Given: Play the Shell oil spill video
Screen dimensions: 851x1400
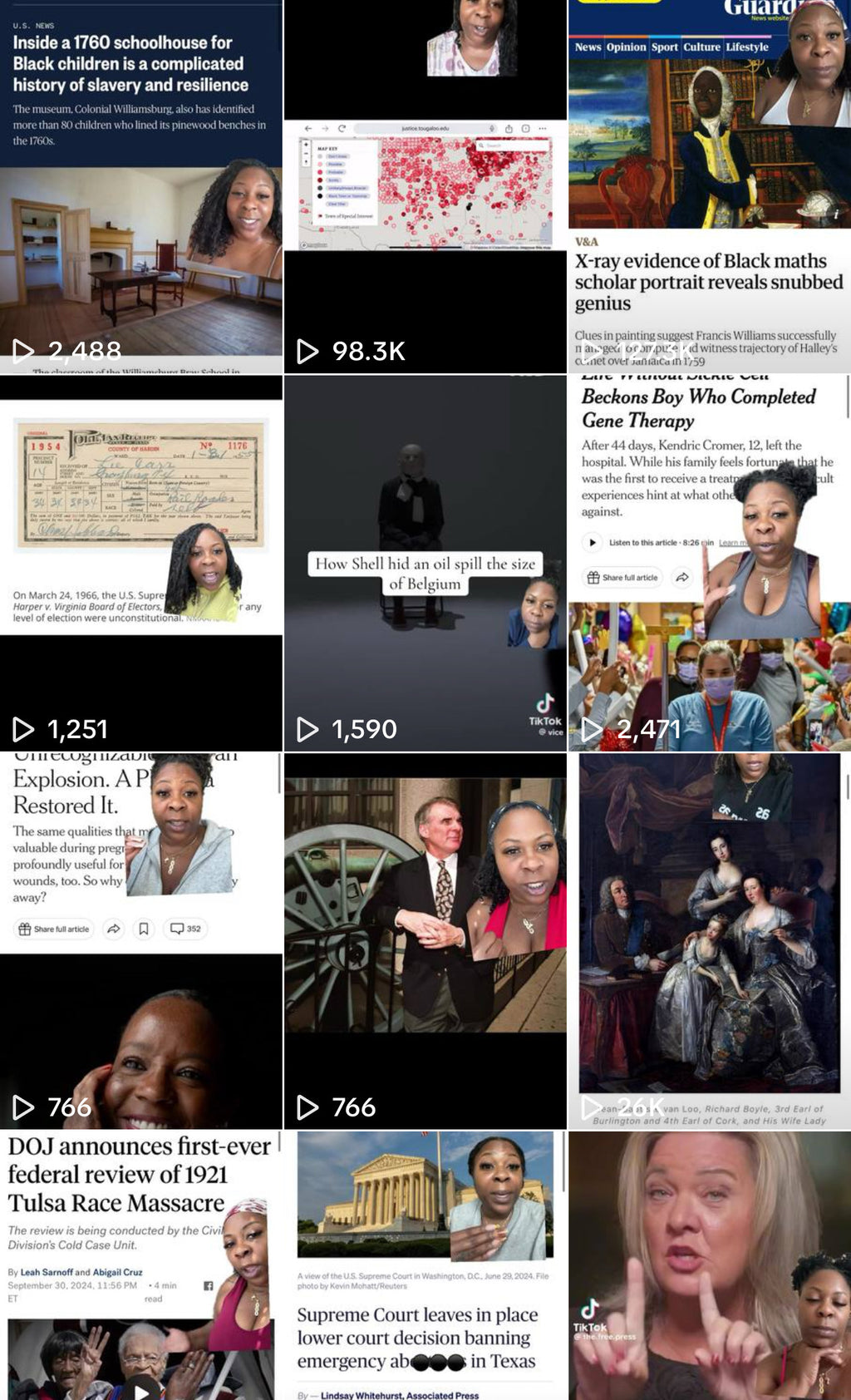Looking at the screenshot, I should [425, 564].
